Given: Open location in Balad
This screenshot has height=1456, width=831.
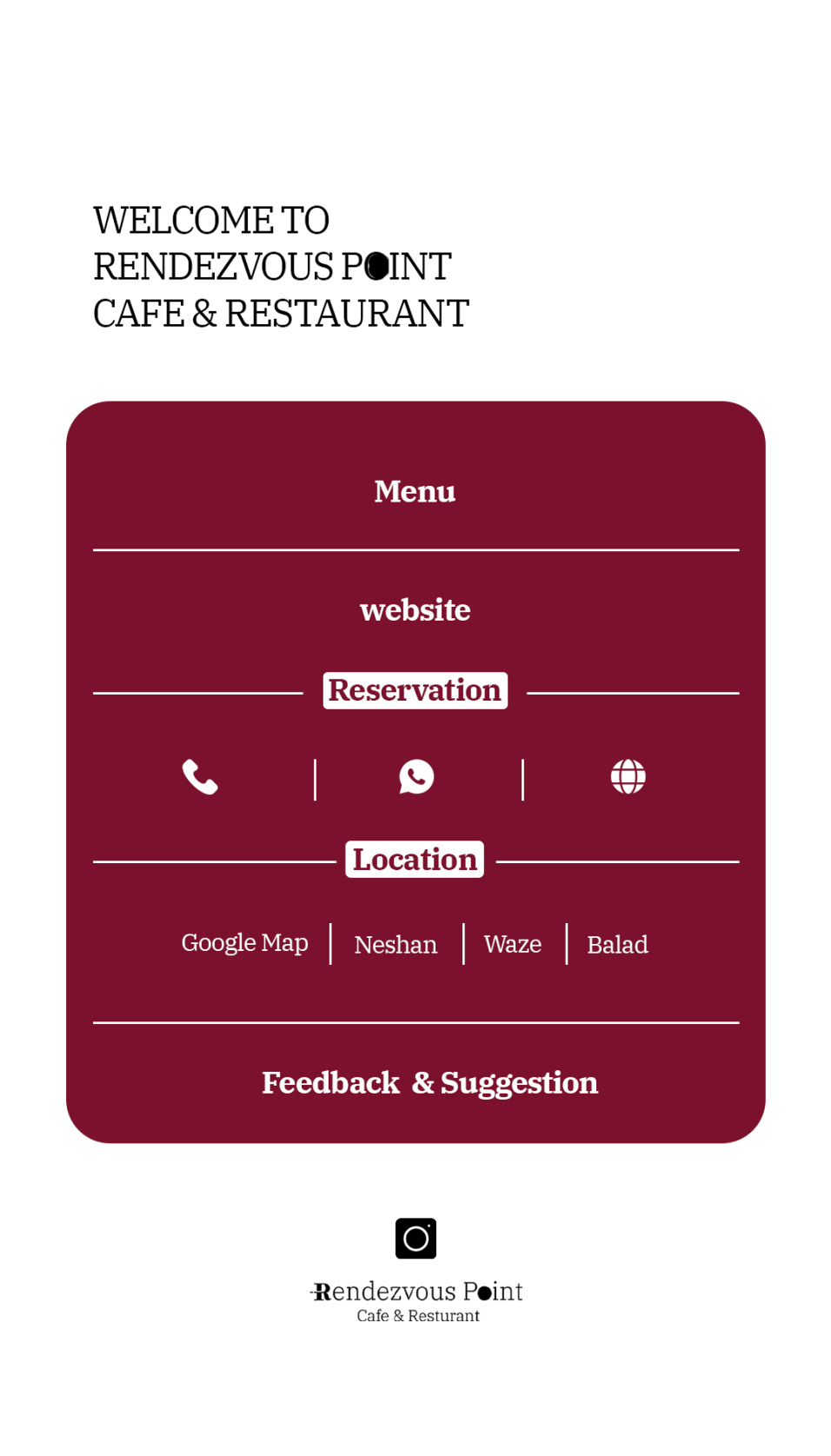Looking at the screenshot, I should coord(617,945).
